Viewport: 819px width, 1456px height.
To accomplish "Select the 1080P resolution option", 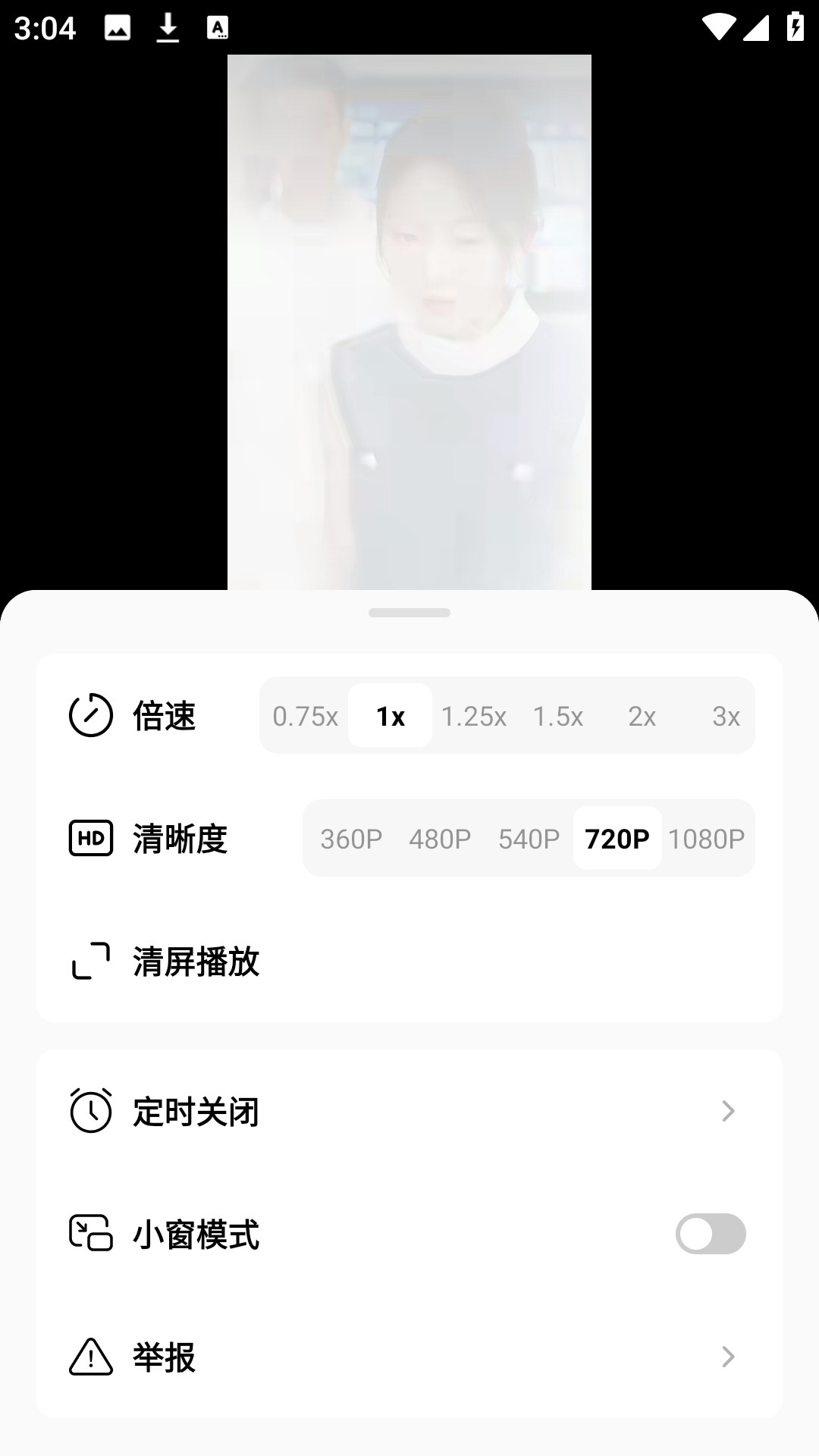I will pos(708,839).
